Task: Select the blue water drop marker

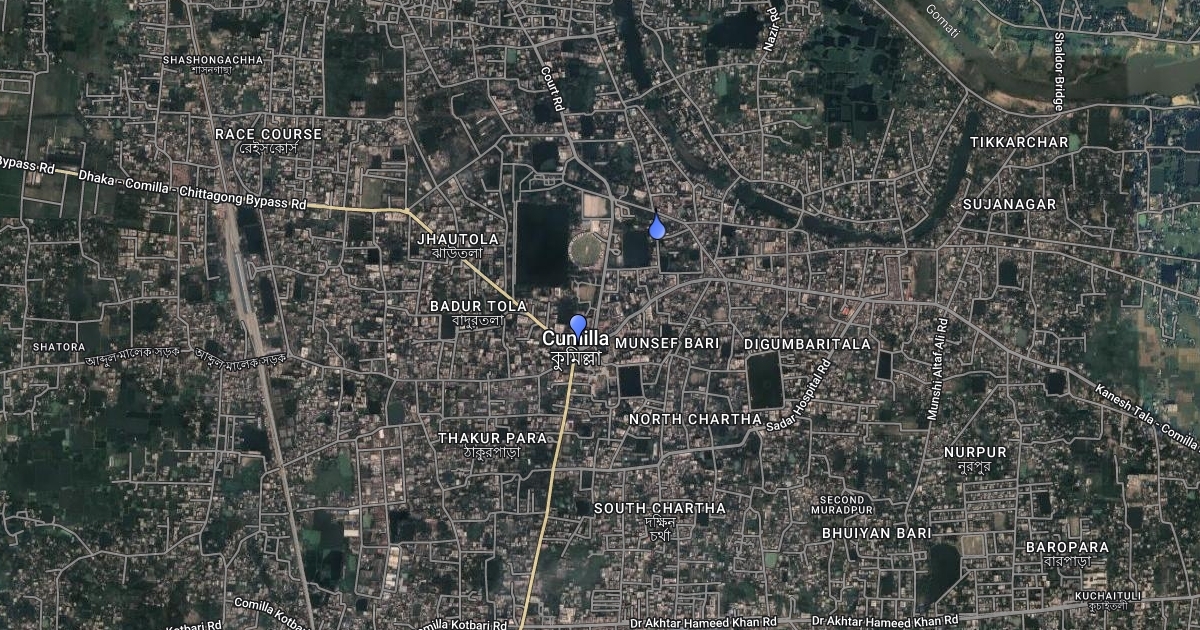Action: click(657, 227)
